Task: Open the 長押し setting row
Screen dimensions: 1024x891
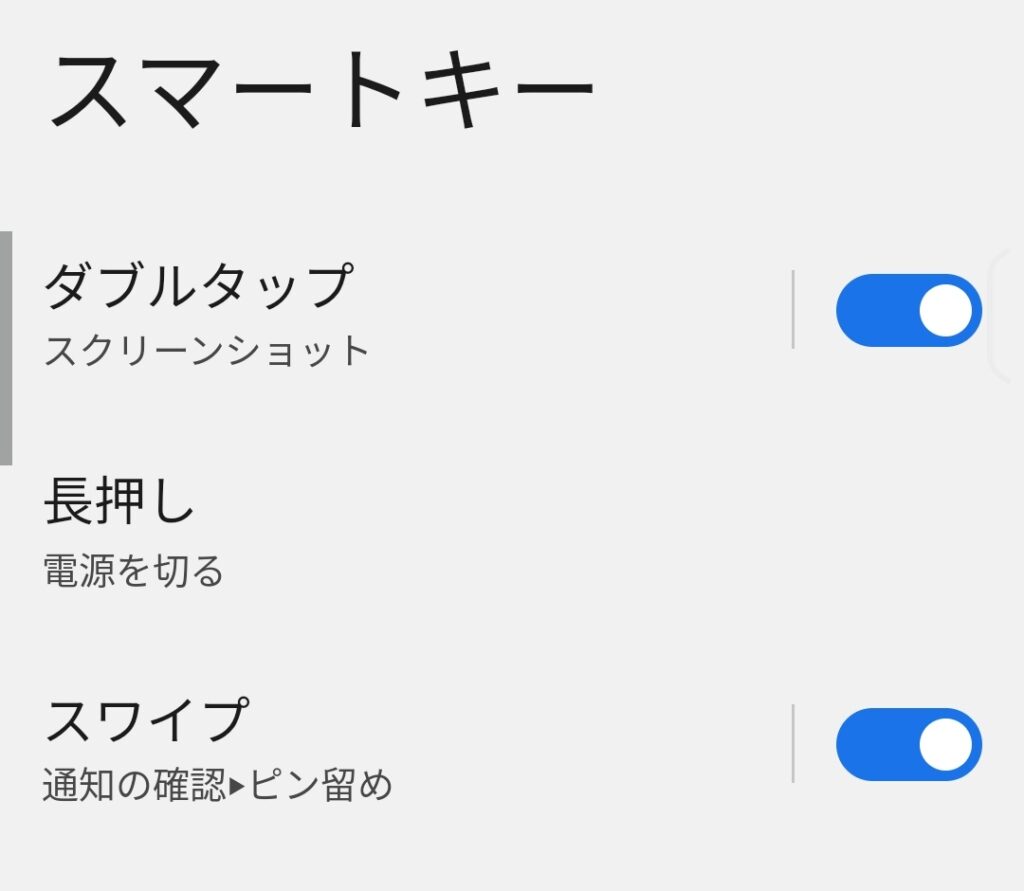Action: [x=300, y=528]
